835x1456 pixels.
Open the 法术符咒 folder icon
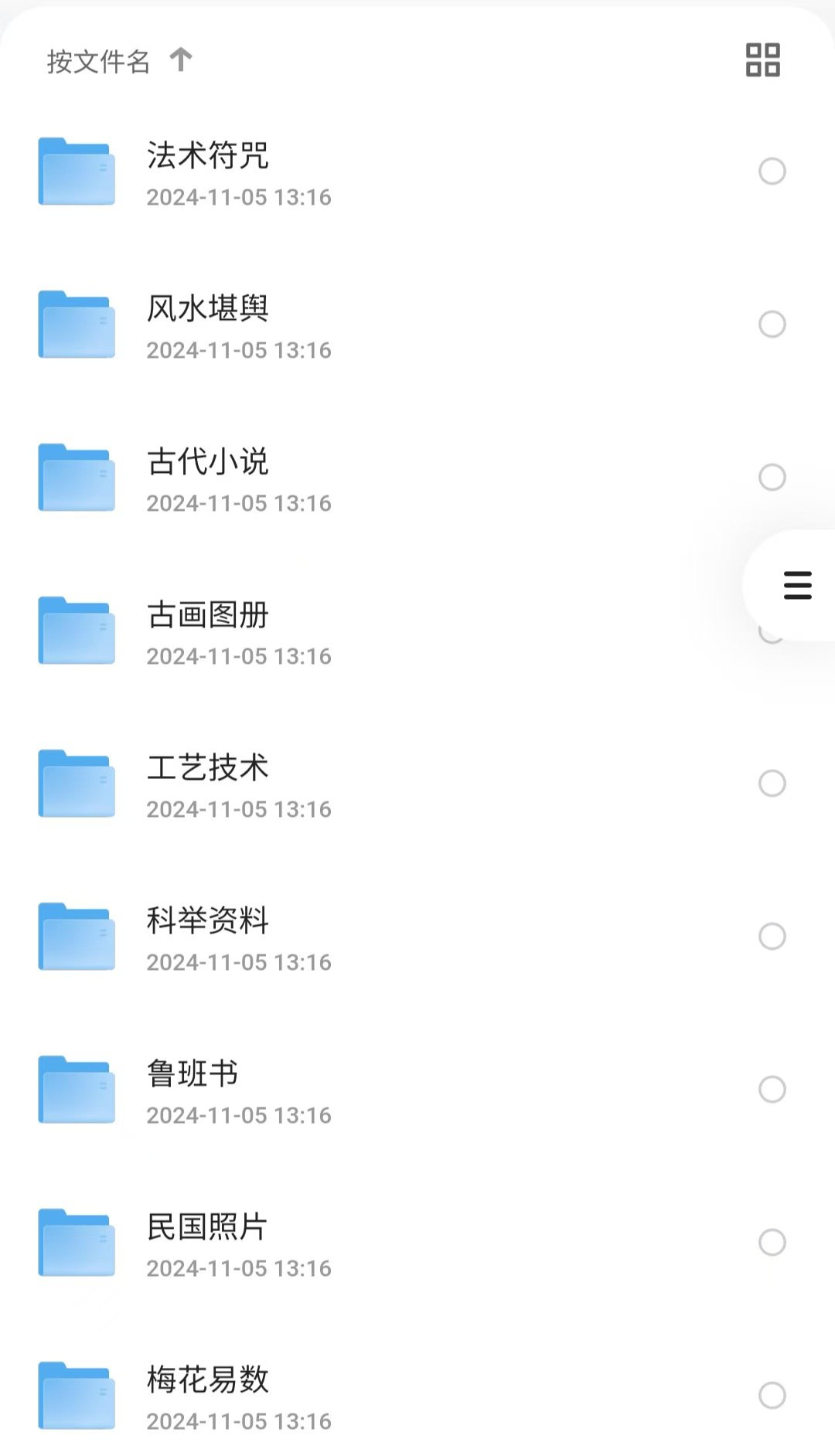pyautogui.click(x=77, y=172)
